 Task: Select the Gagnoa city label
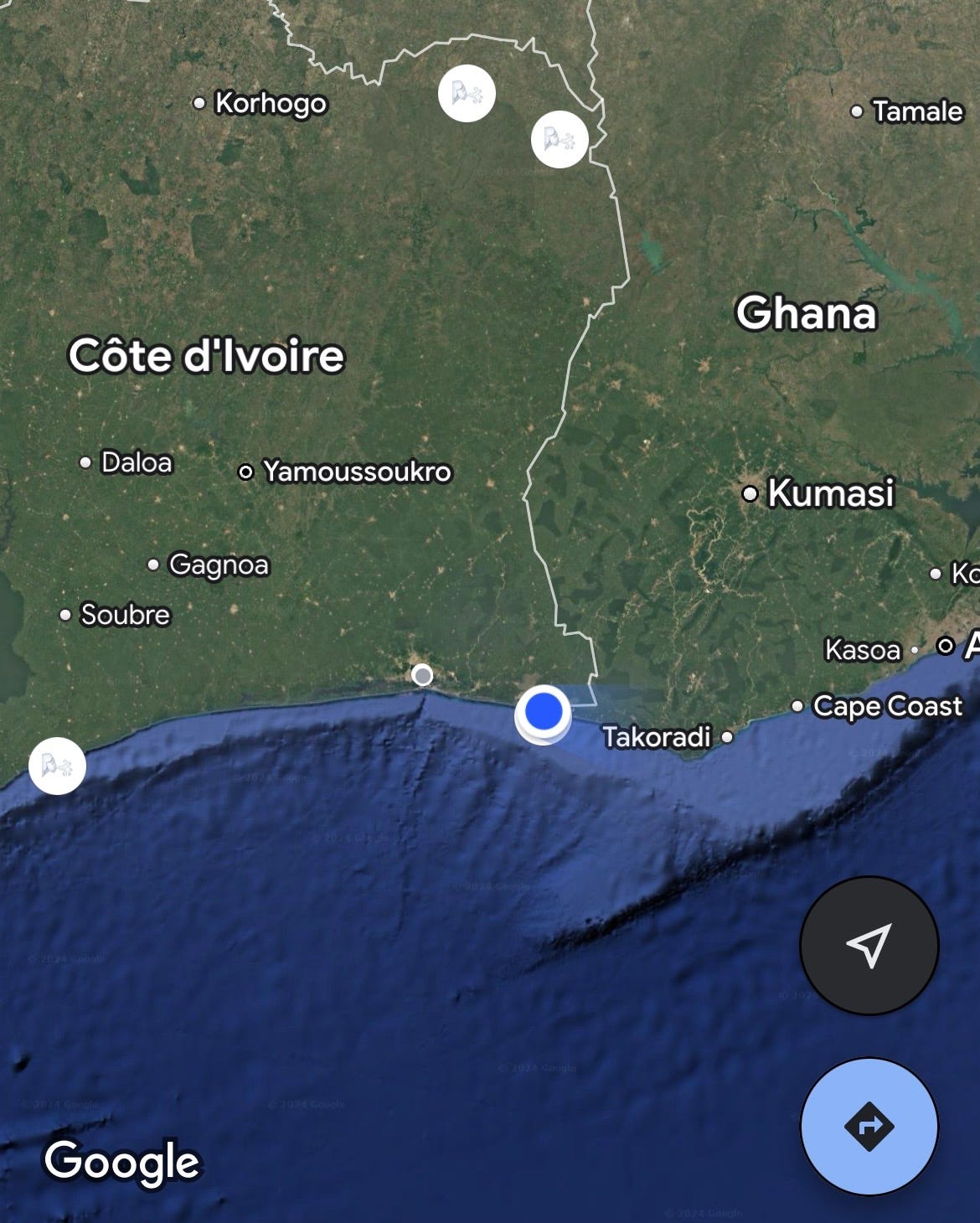point(218,565)
